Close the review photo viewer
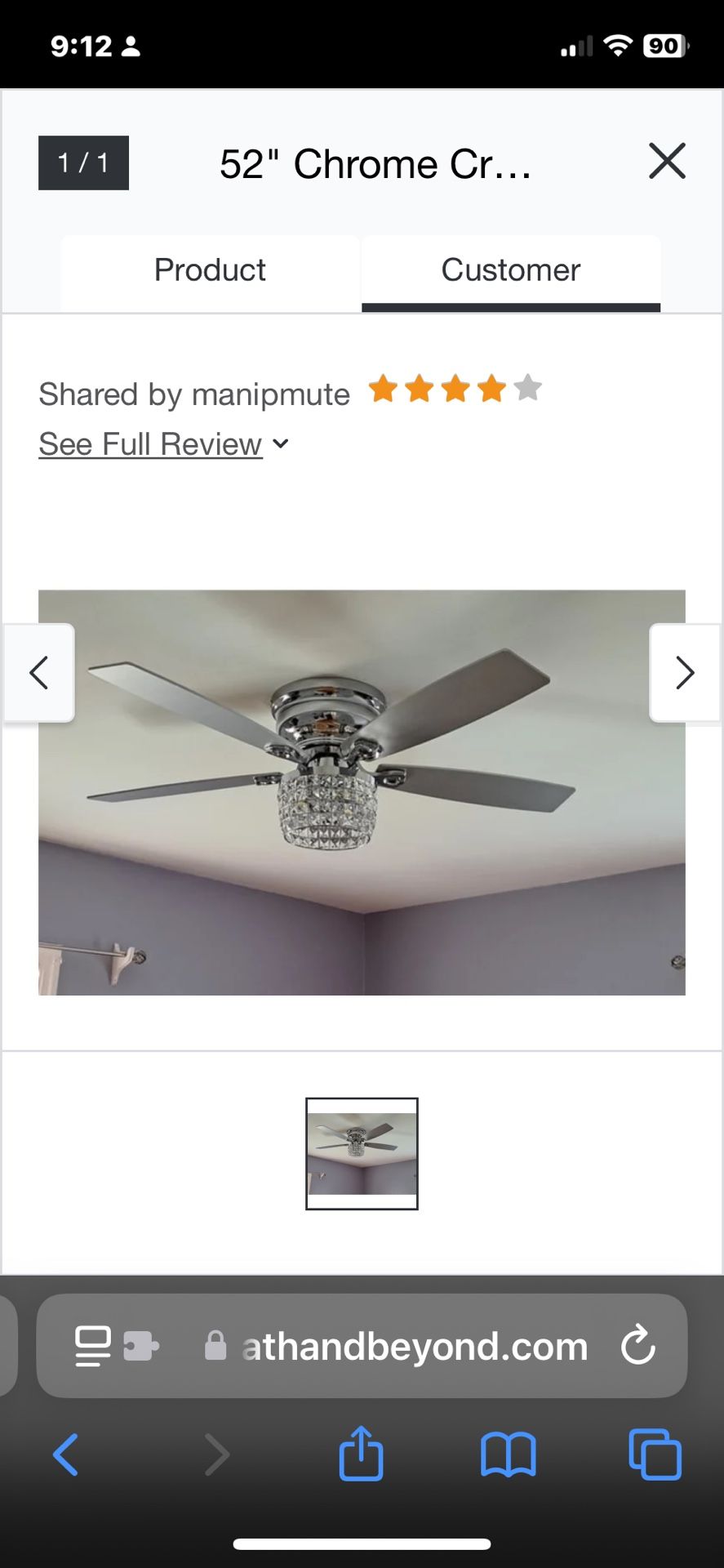The height and width of the screenshot is (1568, 724). click(667, 162)
